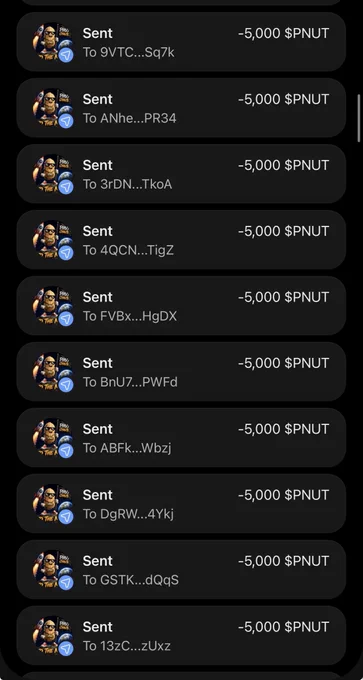
Task: Open the transfer to 3rDN...TkoA
Action: (181, 174)
